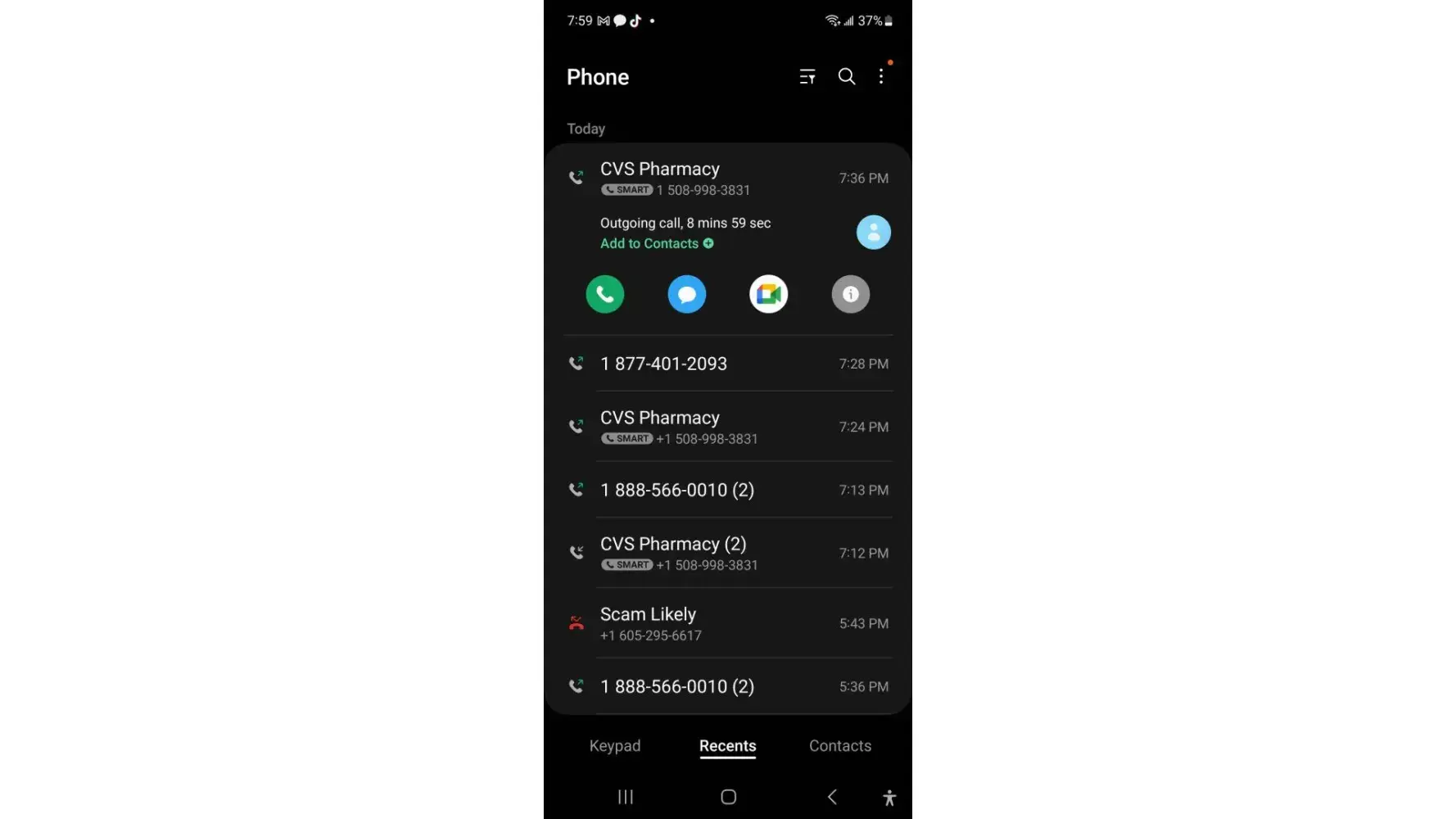The width and height of the screenshot is (1456, 819).
Task: Start a Google Meet video call
Action: coord(768,294)
